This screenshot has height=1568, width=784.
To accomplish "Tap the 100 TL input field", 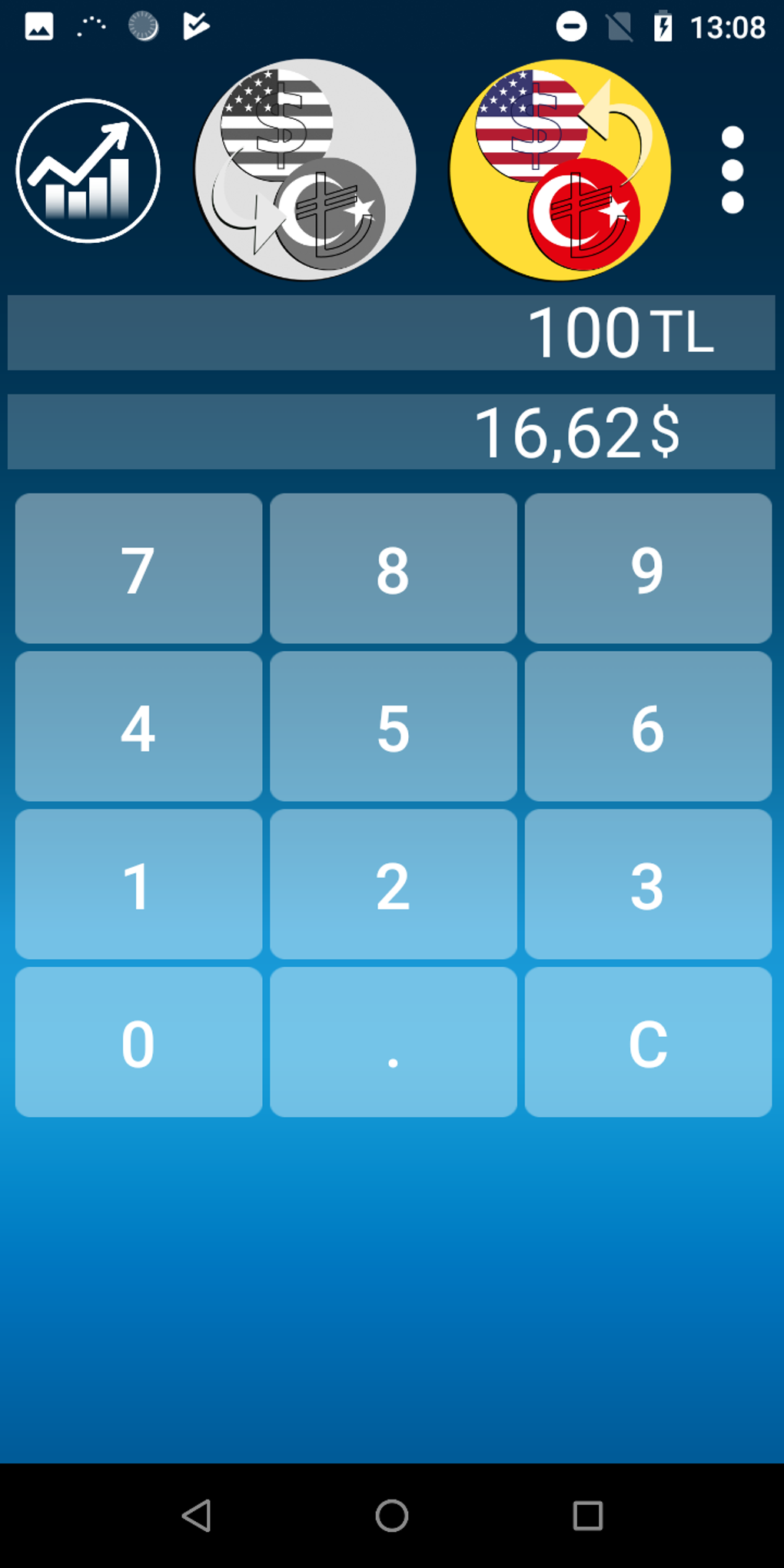I will [391, 333].
